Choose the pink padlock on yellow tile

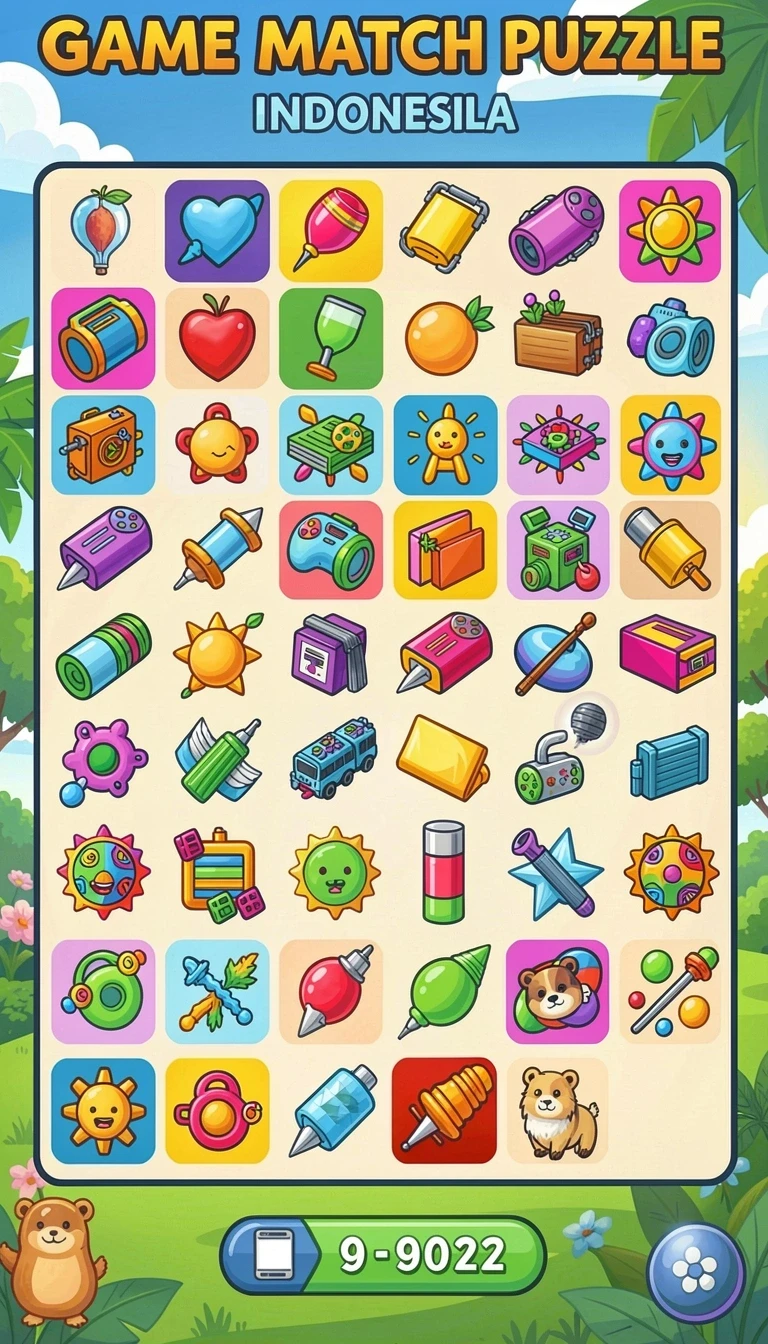click(217, 1110)
